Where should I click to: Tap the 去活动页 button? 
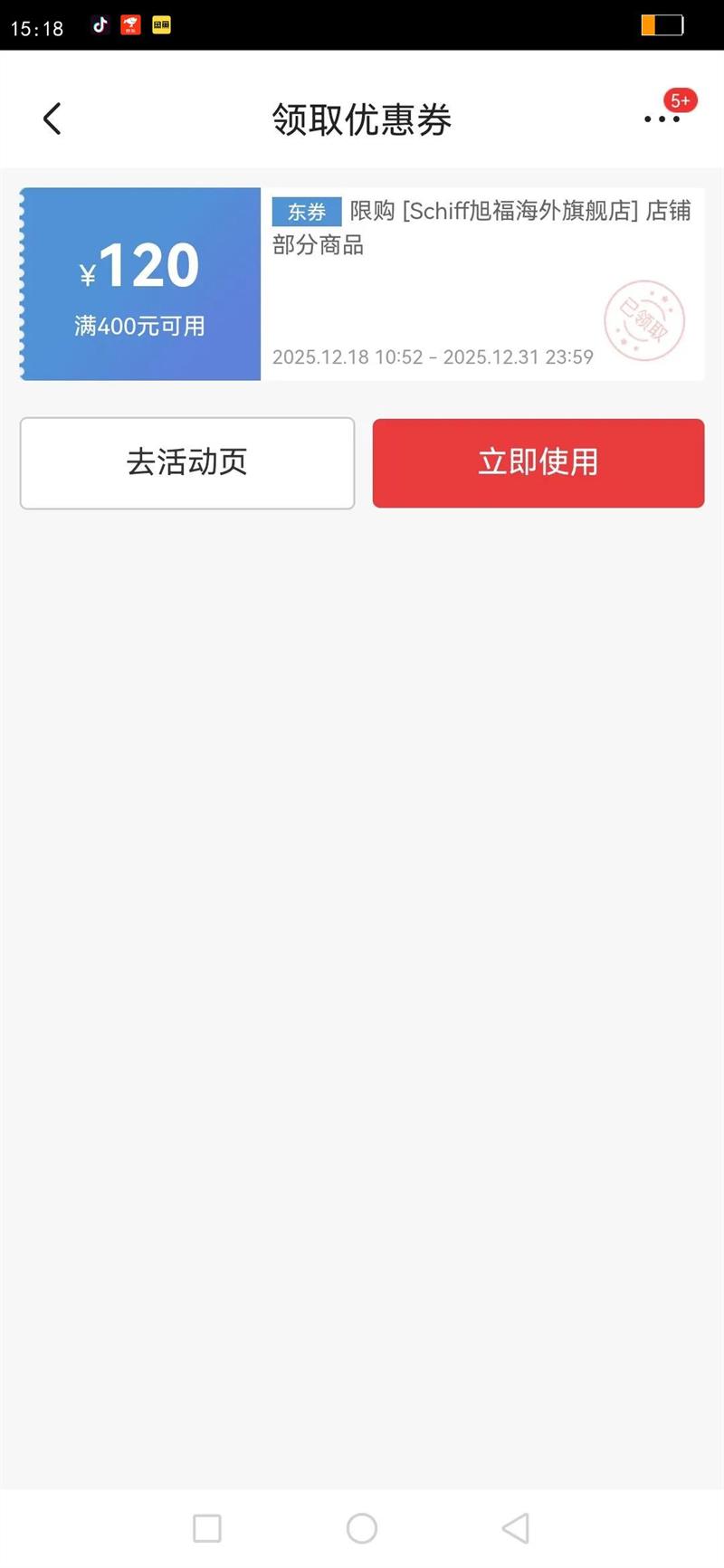tap(187, 462)
